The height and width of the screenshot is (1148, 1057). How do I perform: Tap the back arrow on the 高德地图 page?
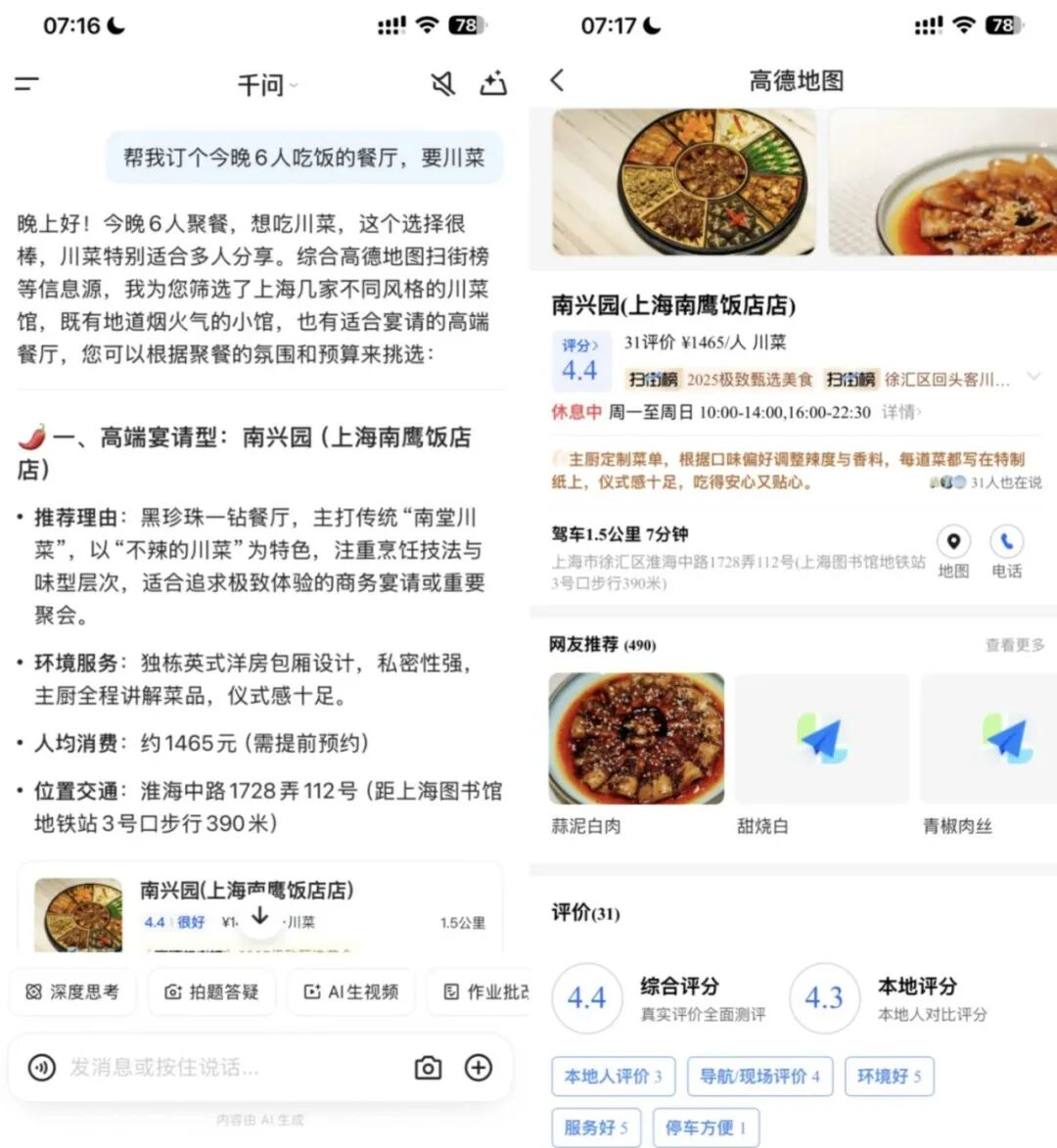point(557,81)
